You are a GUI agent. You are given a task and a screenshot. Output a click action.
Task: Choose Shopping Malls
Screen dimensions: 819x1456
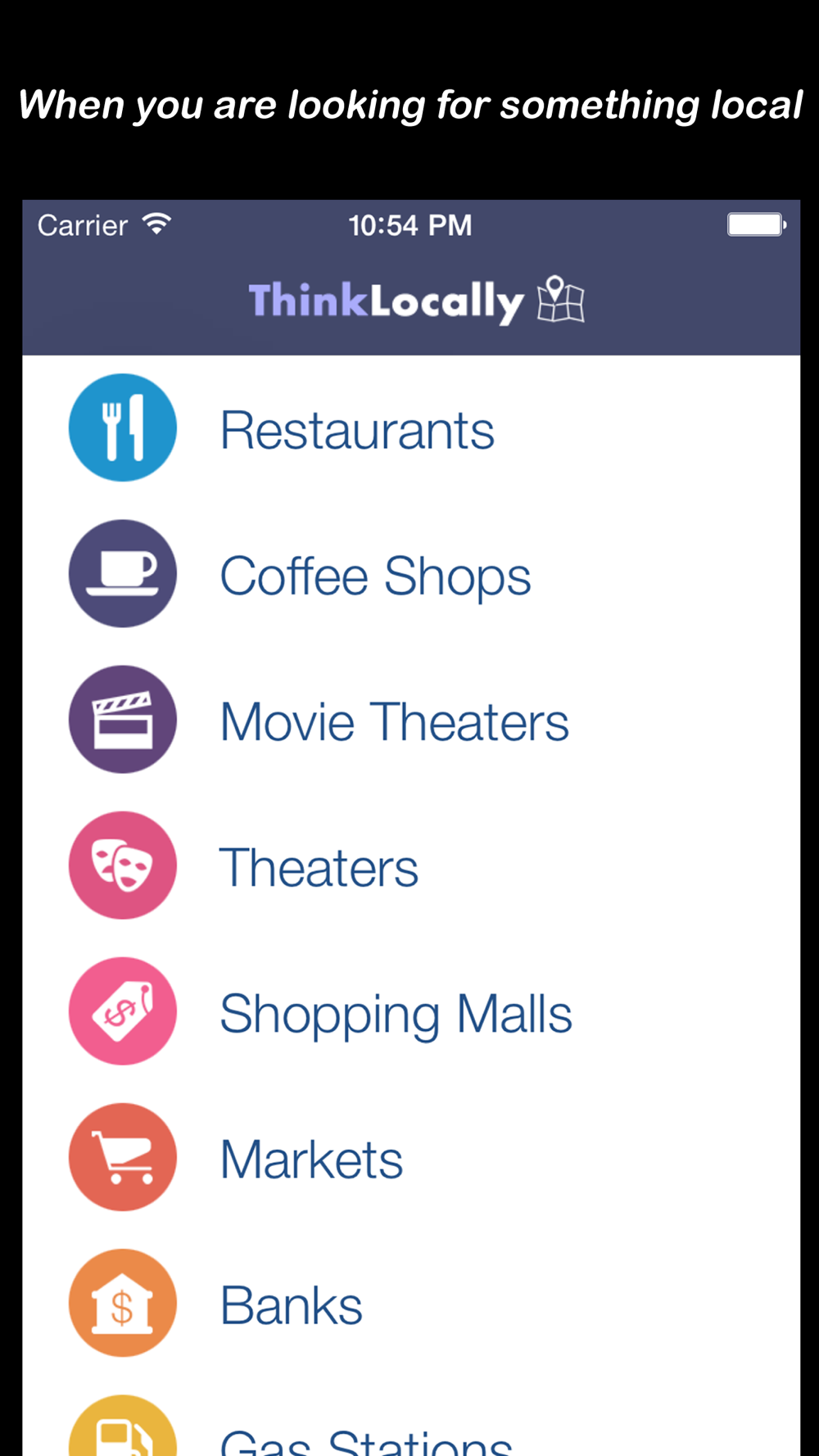pos(411,1011)
